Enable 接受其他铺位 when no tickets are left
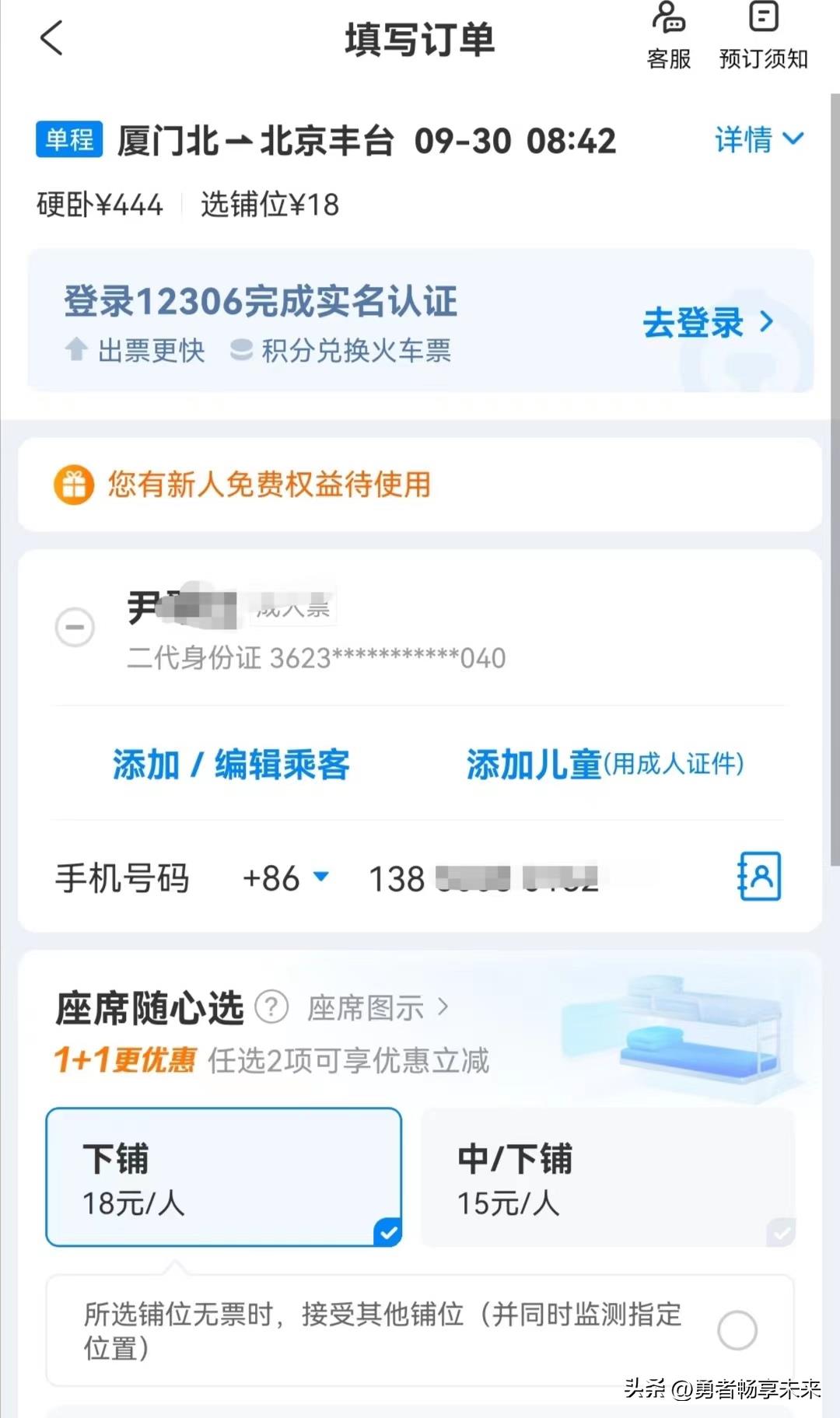 737,1330
